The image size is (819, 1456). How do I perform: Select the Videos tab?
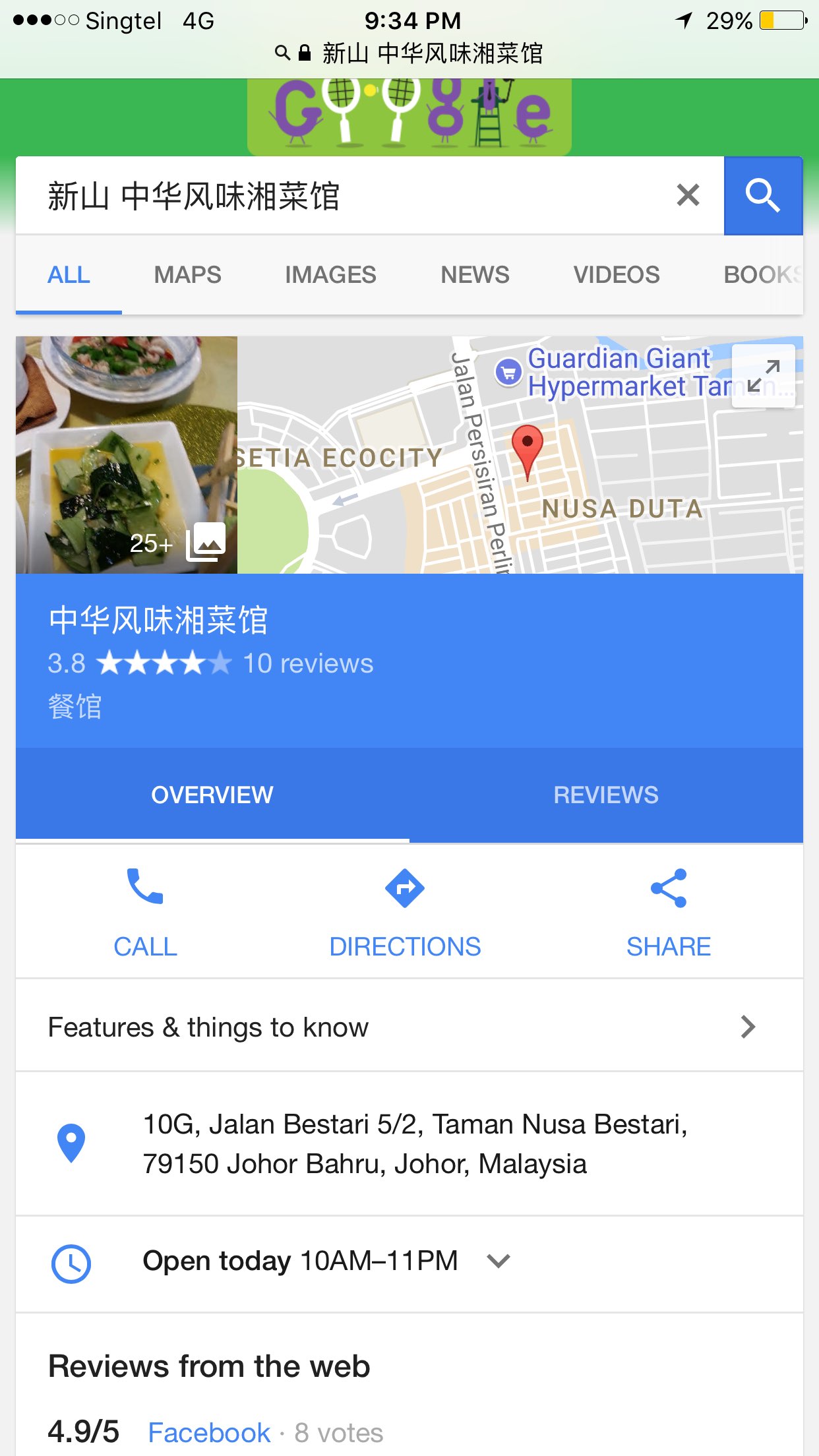click(x=616, y=275)
